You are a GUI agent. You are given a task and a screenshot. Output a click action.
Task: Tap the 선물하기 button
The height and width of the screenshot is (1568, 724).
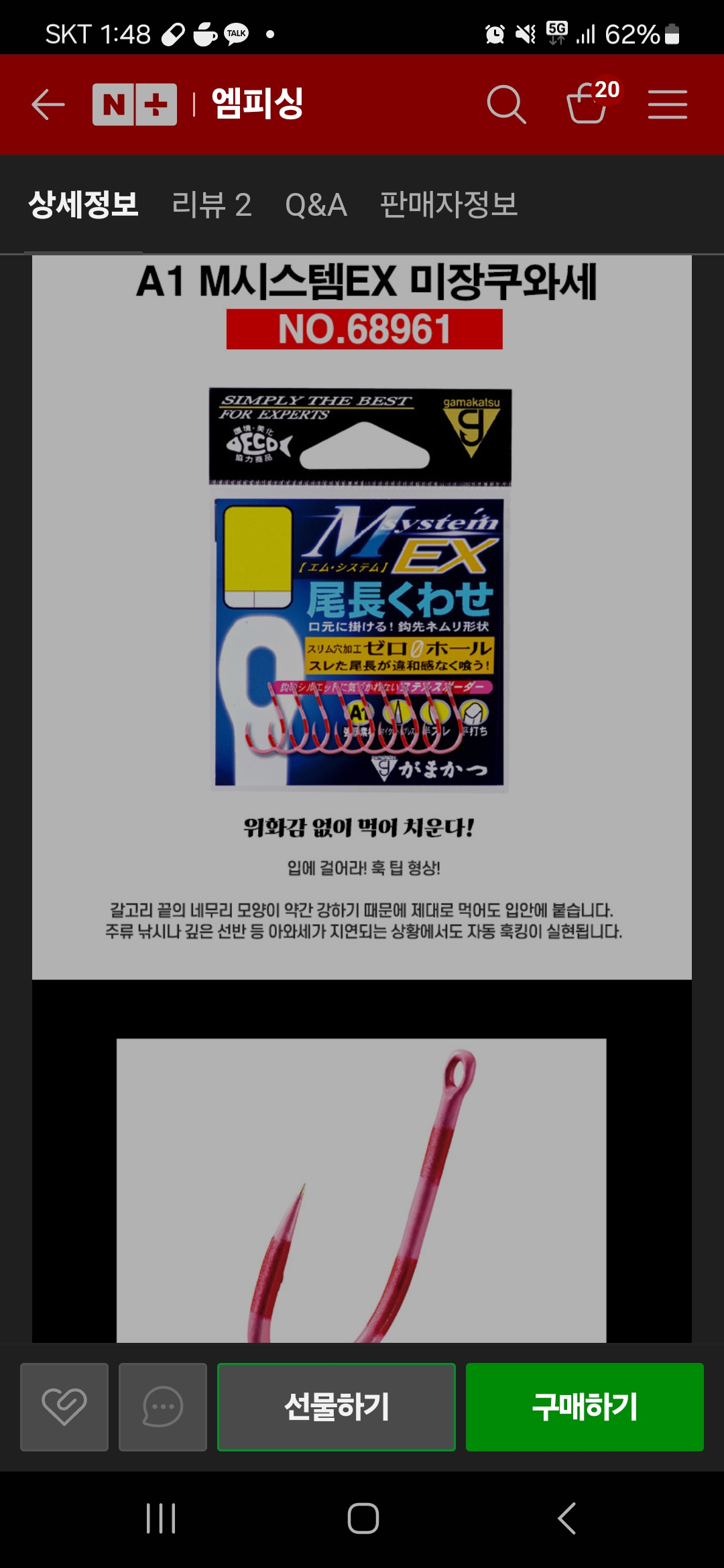tap(337, 1407)
